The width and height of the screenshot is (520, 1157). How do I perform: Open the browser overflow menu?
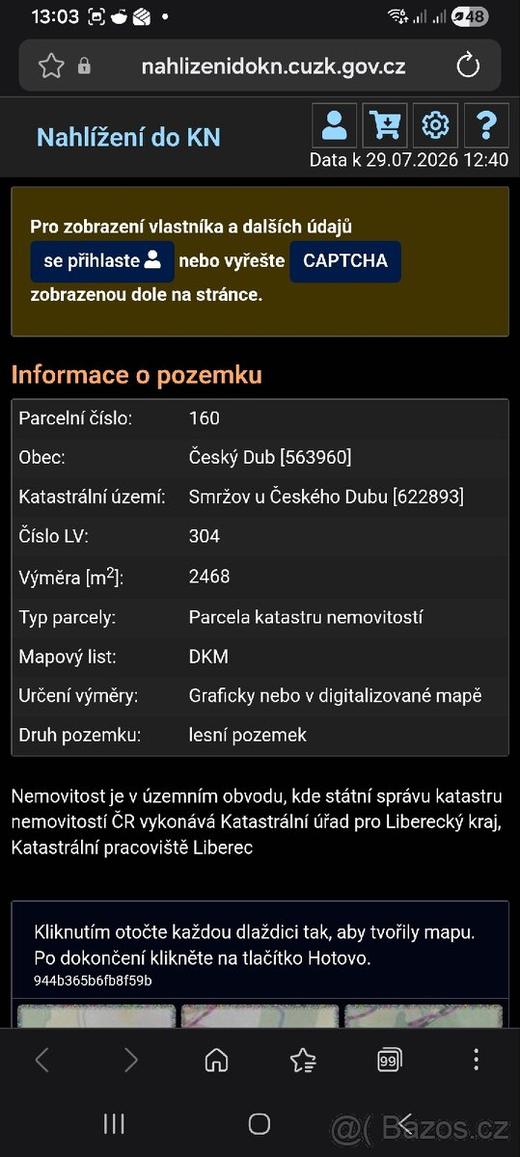point(476,1060)
